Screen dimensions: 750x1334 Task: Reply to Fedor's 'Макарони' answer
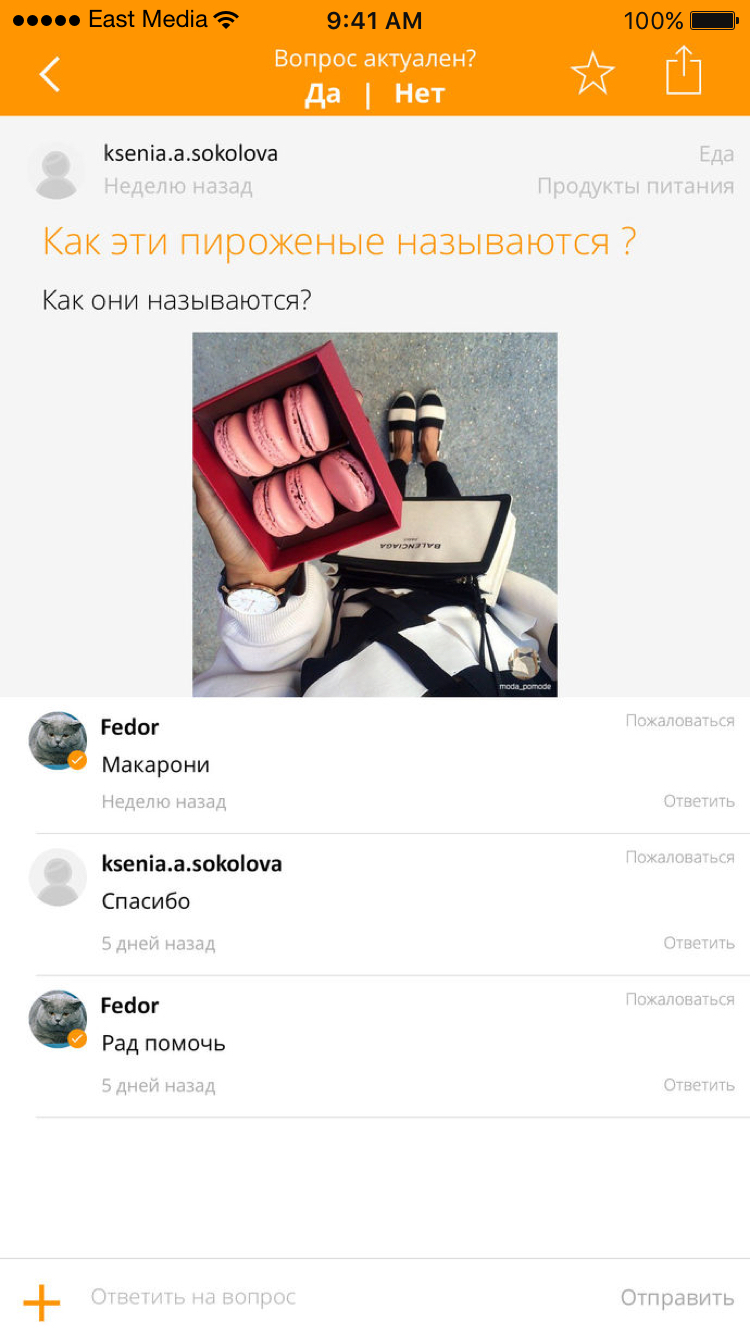(698, 801)
